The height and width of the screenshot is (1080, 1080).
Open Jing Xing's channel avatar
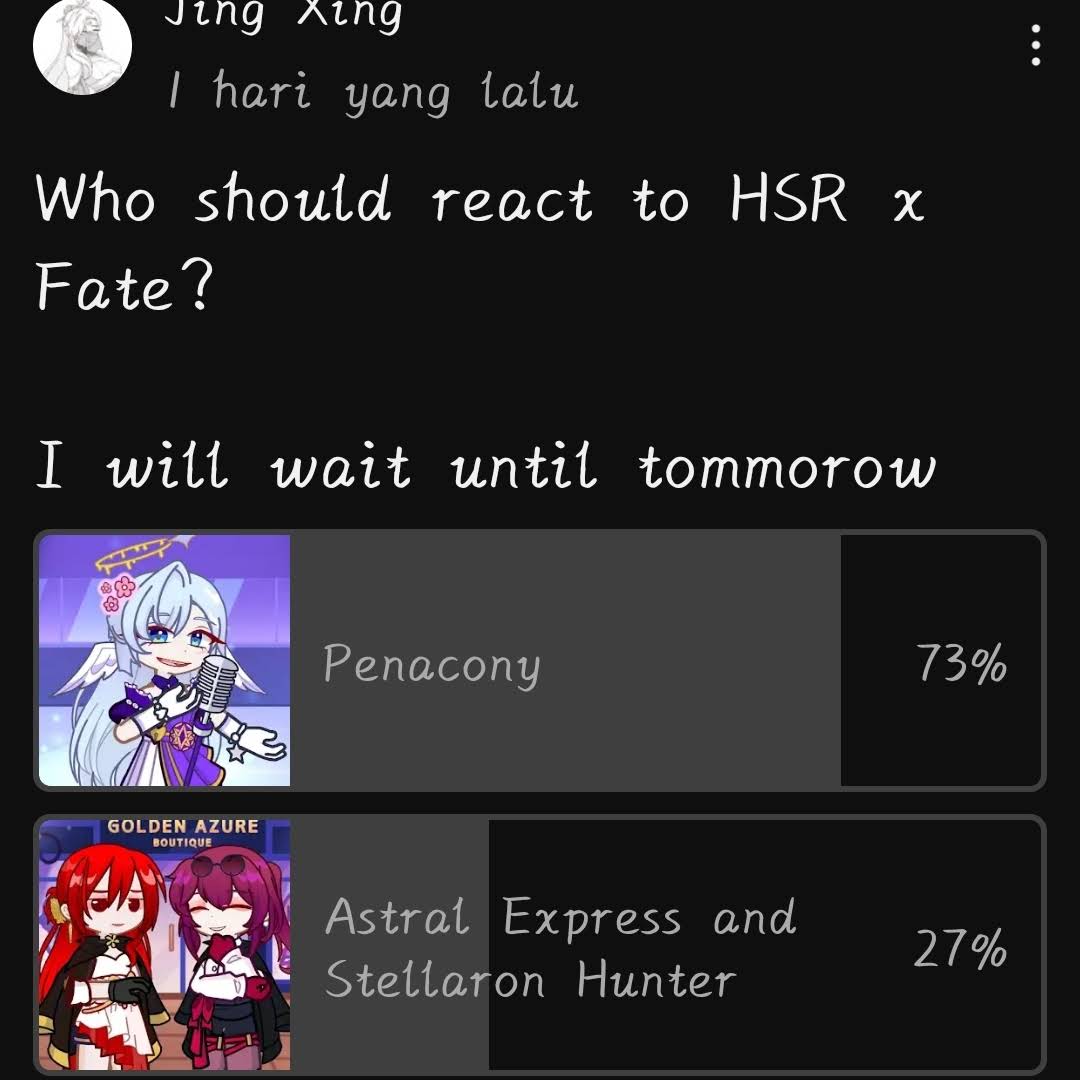(x=83, y=46)
